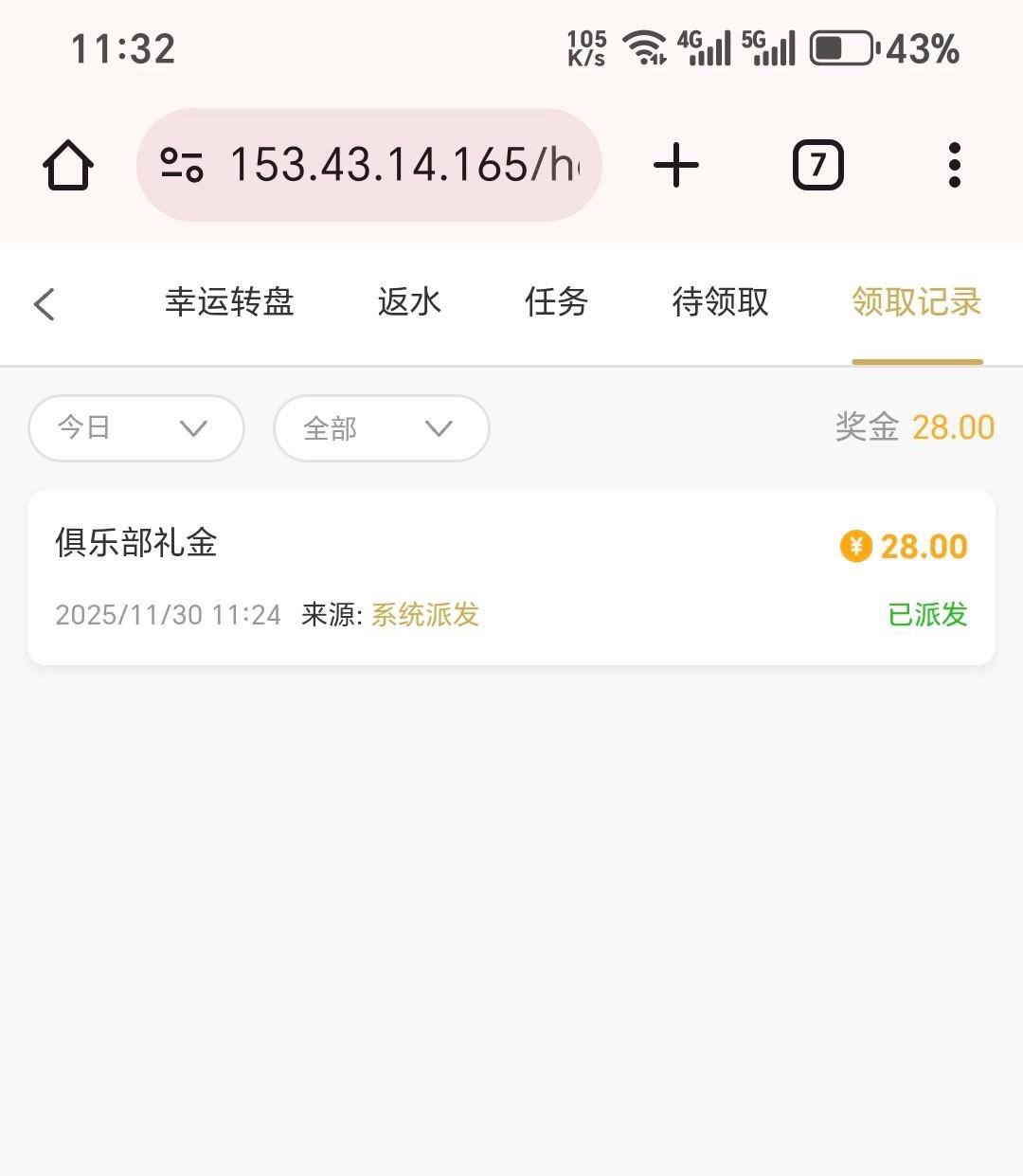Go to the browser home page
The height and width of the screenshot is (1176, 1023).
68,166
